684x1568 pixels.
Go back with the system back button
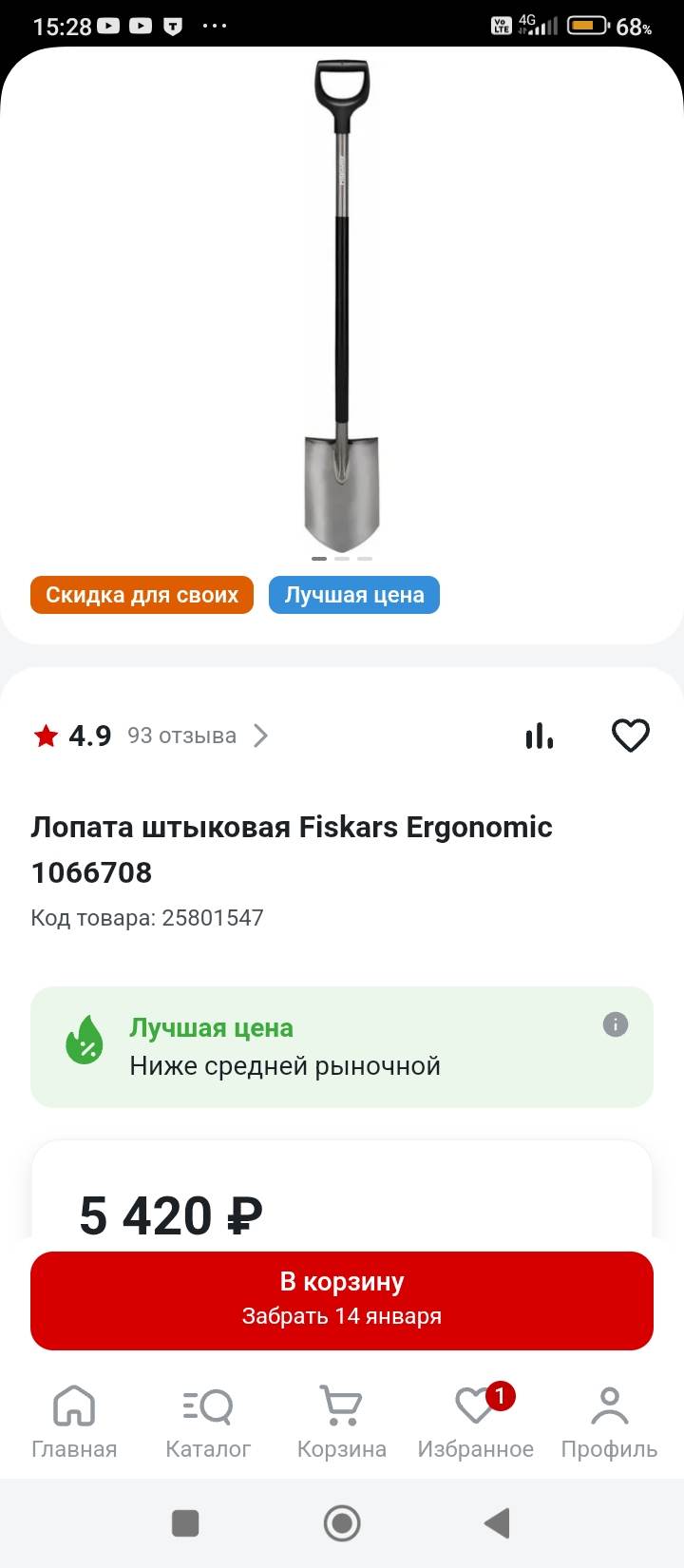pos(497,1523)
